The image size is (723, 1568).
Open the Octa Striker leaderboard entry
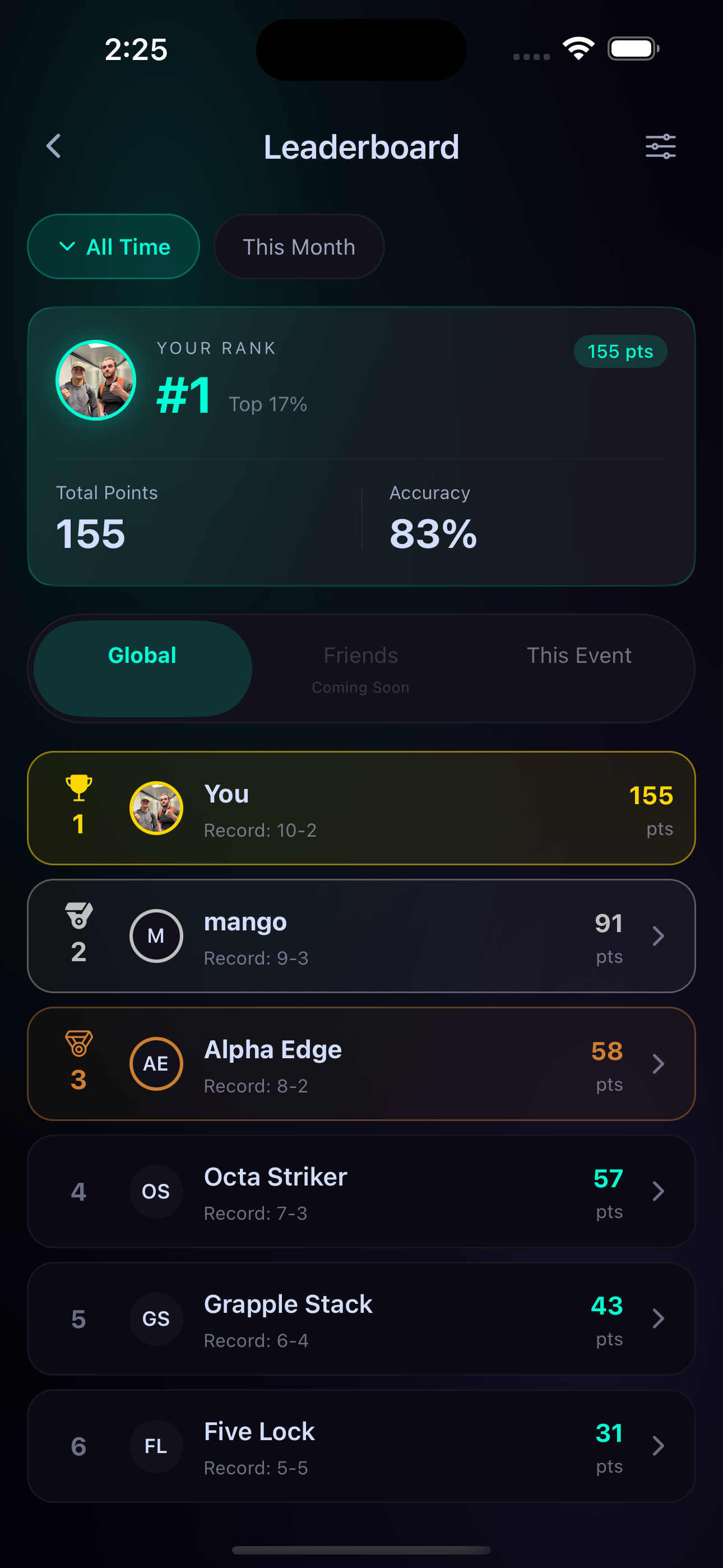tap(361, 1191)
